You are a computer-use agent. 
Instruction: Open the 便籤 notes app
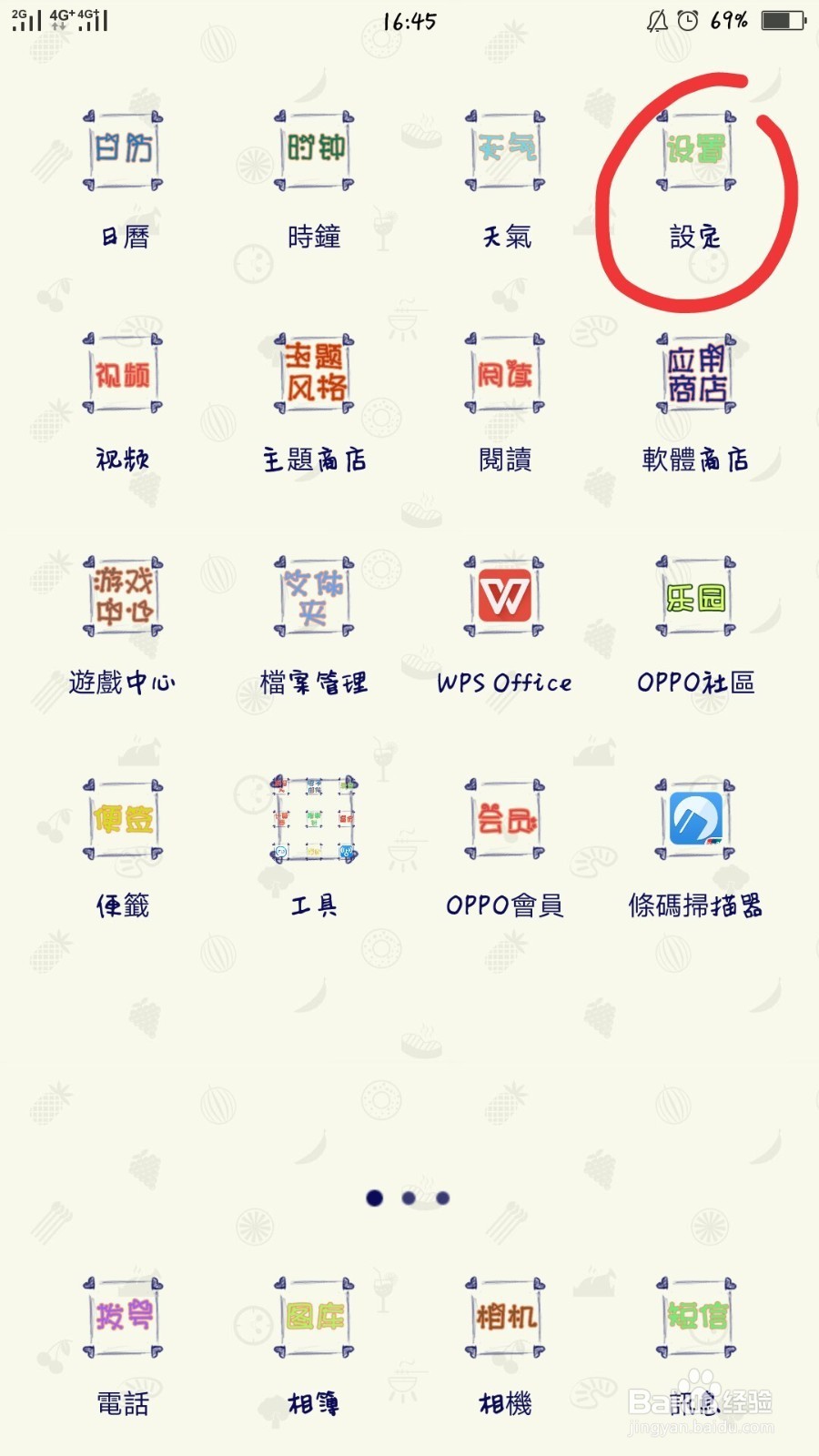(123, 819)
